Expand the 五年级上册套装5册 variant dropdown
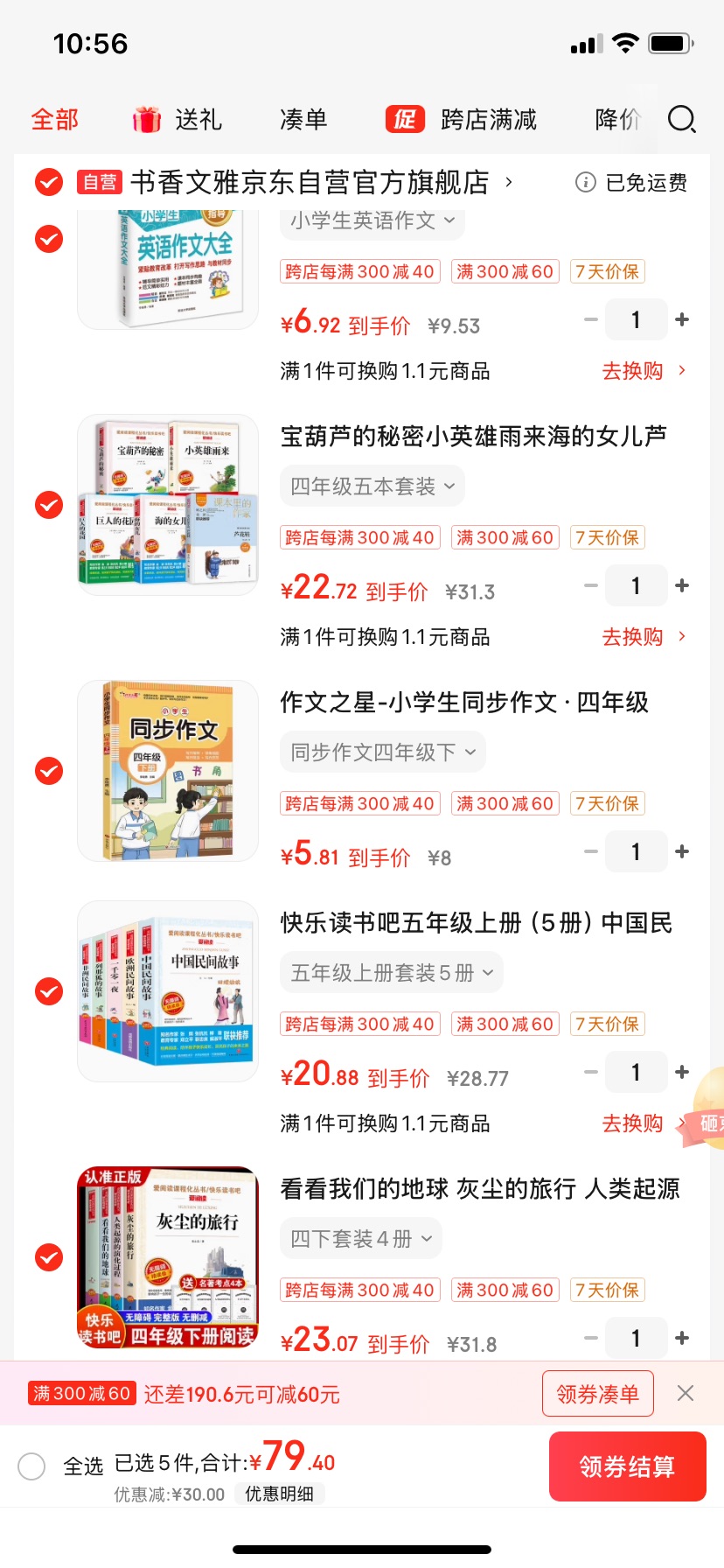This screenshot has width=724, height=1568. coord(392,973)
